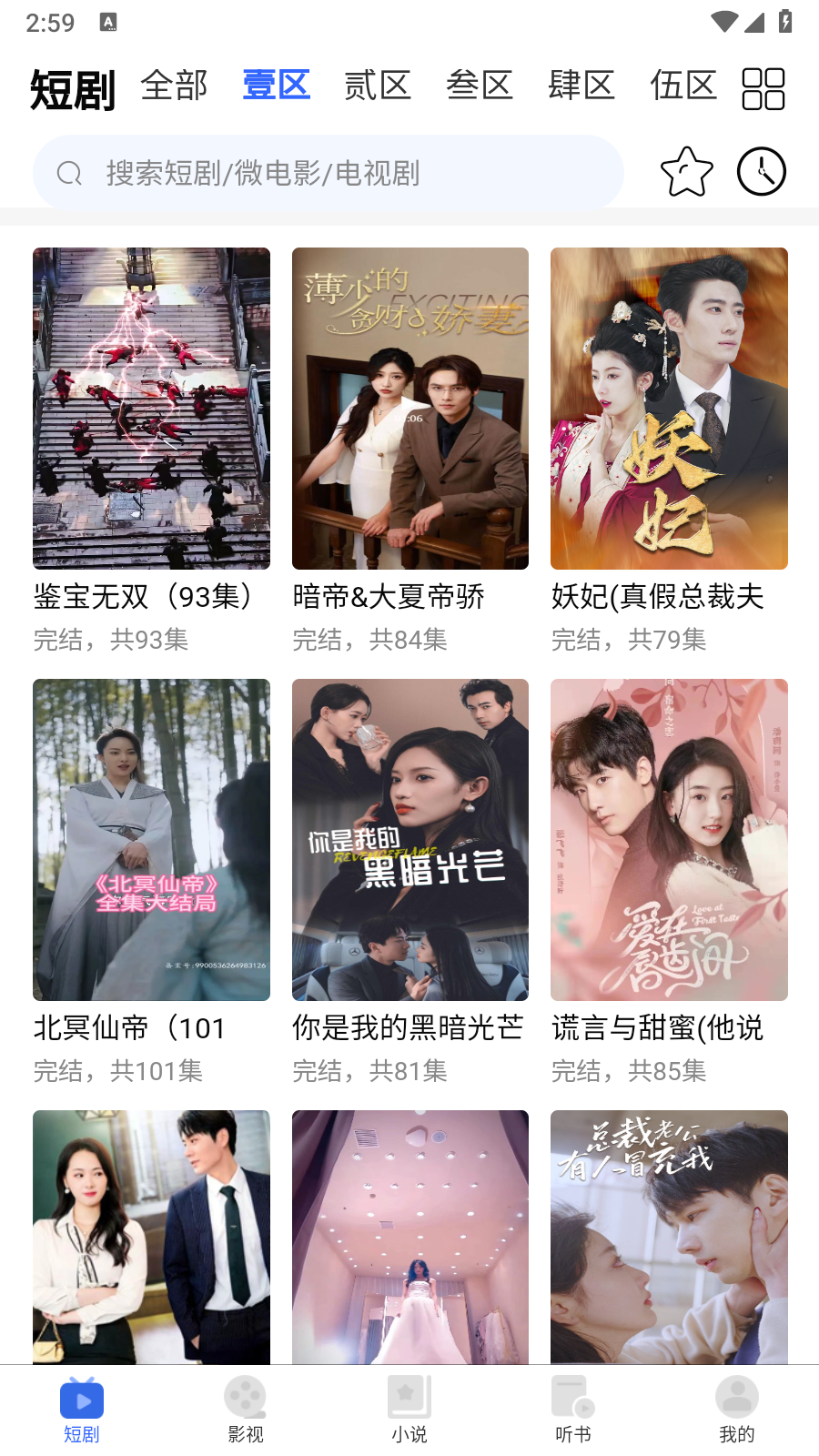Open the drama 北冥仙帝

click(x=151, y=840)
